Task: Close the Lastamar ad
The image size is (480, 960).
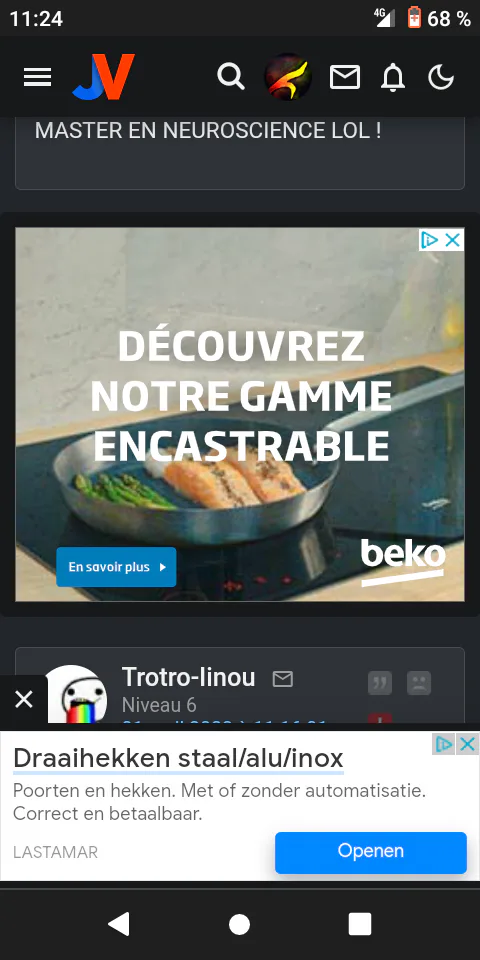Action: point(468,744)
